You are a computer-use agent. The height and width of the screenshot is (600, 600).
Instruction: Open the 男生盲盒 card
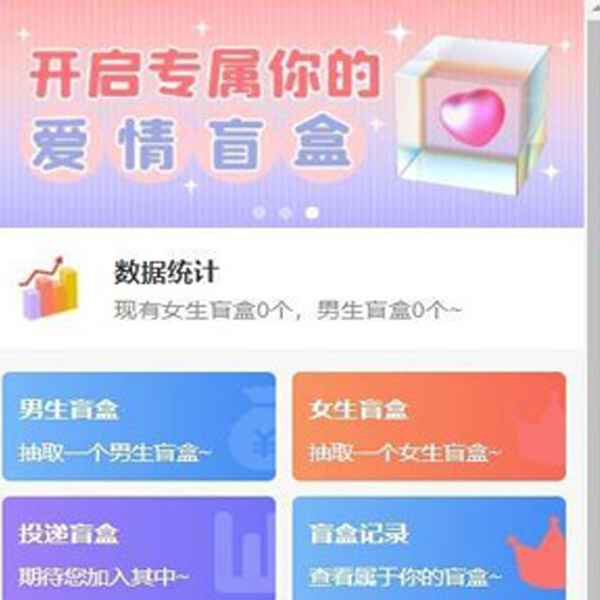point(139,427)
